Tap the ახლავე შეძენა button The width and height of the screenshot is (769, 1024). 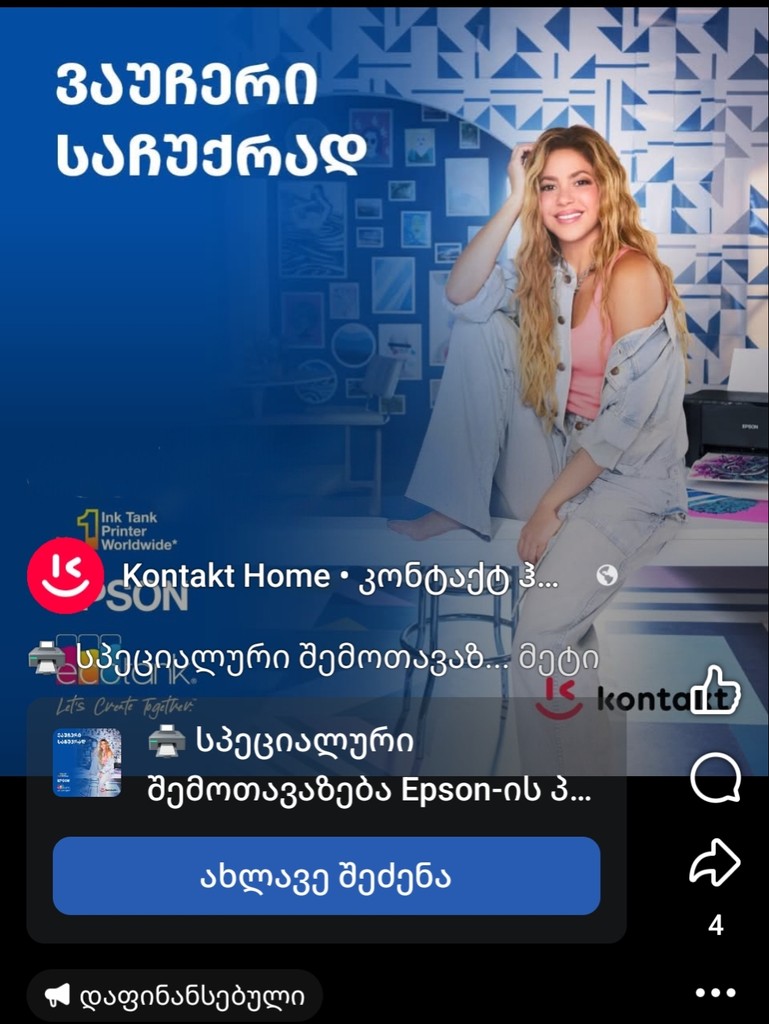(x=326, y=876)
